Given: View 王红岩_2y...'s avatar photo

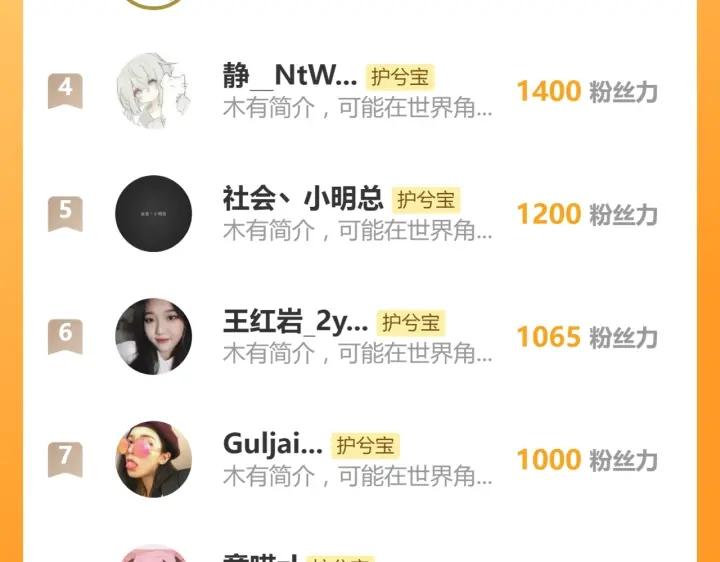Looking at the screenshot, I should click(153, 336).
